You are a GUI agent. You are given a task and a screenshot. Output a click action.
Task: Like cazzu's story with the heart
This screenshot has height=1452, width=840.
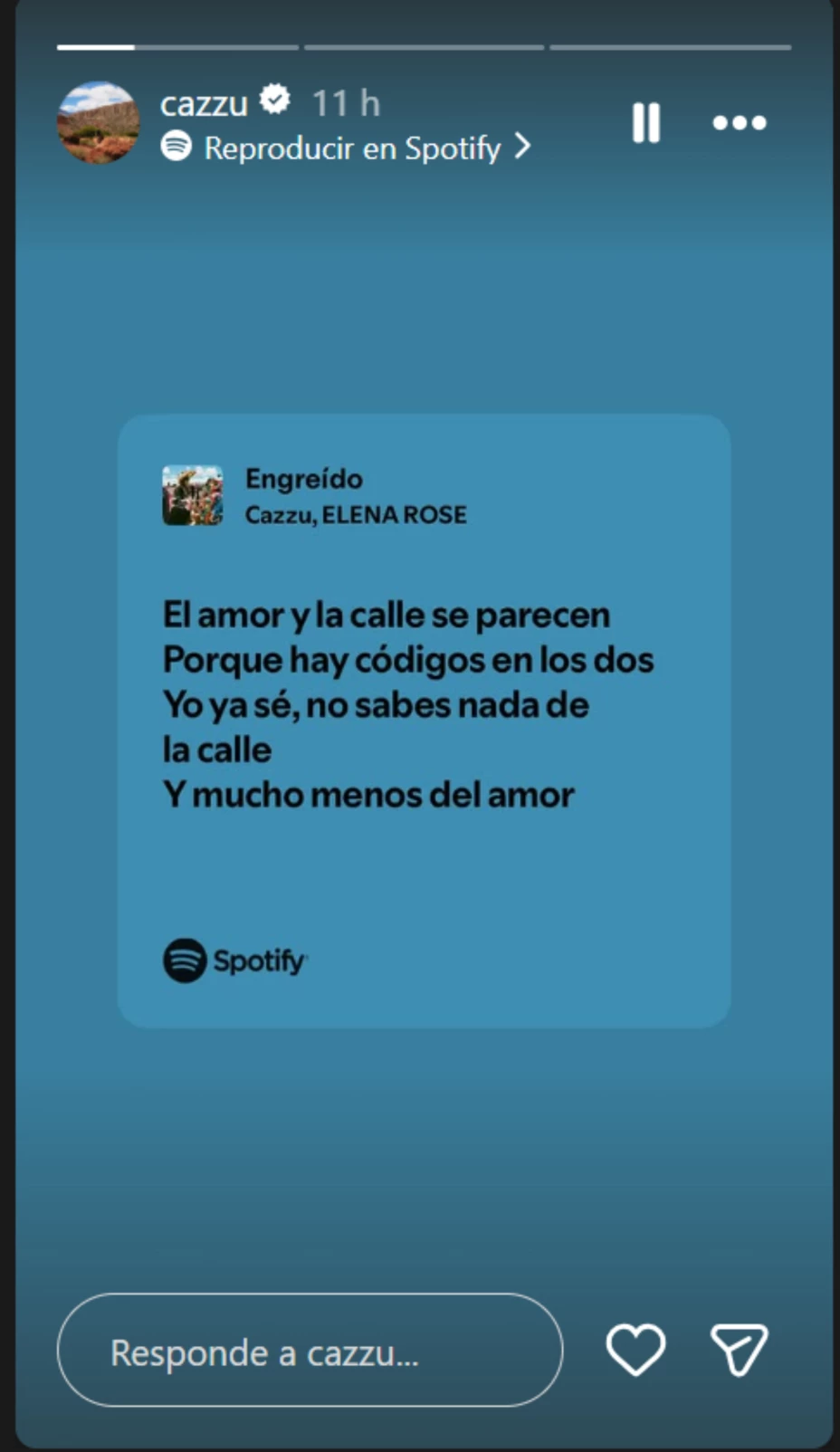coord(635,1350)
